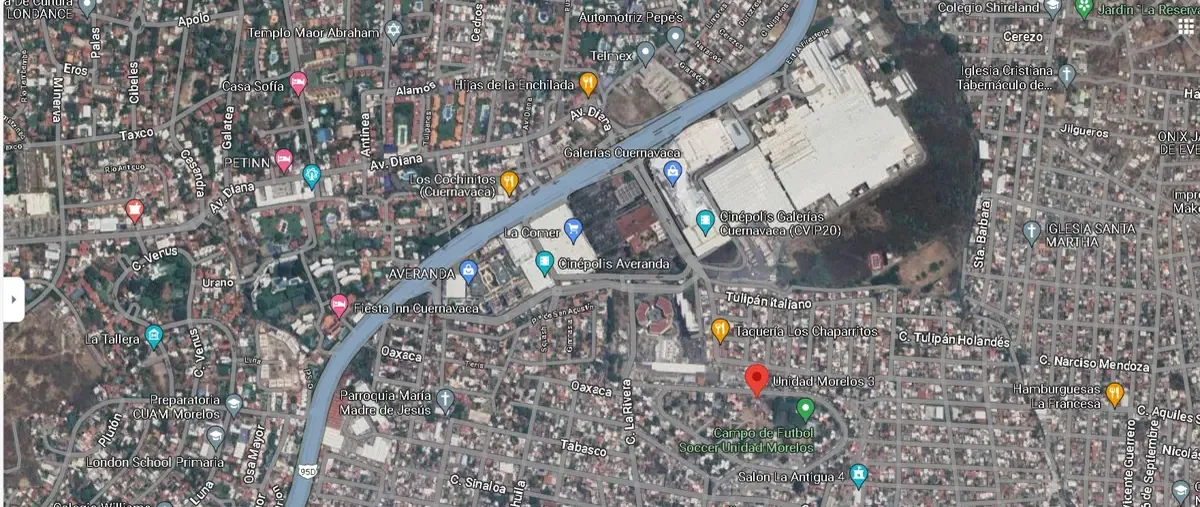
Task: Open the Los Cochinitos restaurant marker
Action: tap(509, 182)
